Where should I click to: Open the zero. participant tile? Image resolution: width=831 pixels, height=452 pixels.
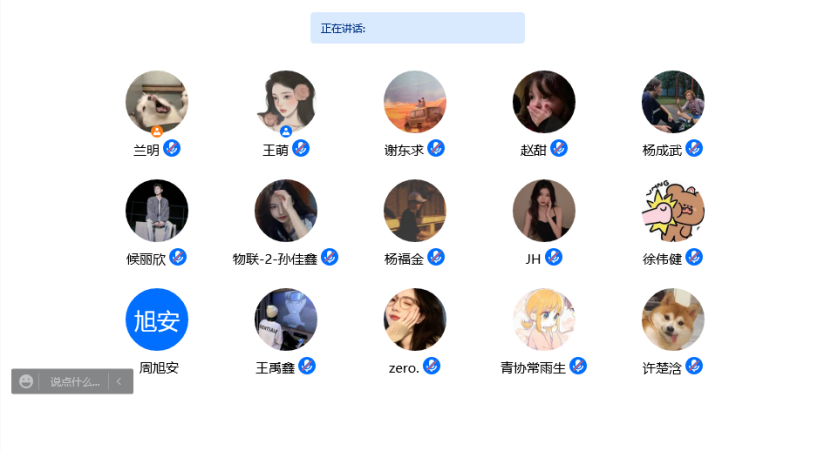(x=415, y=320)
